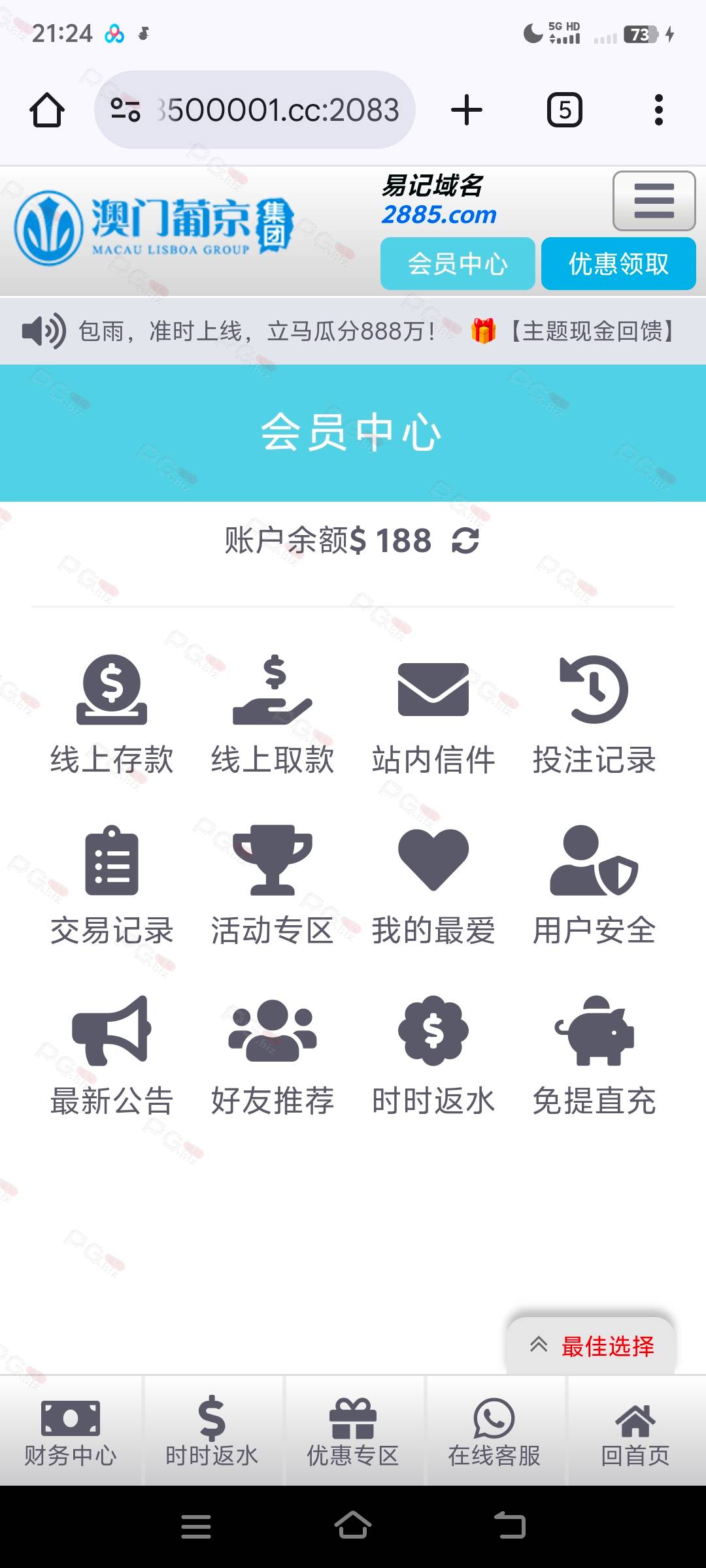This screenshot has height=1568, width=706.
Task: View 投注记录 betting history
Action: [x=594, y=715]
